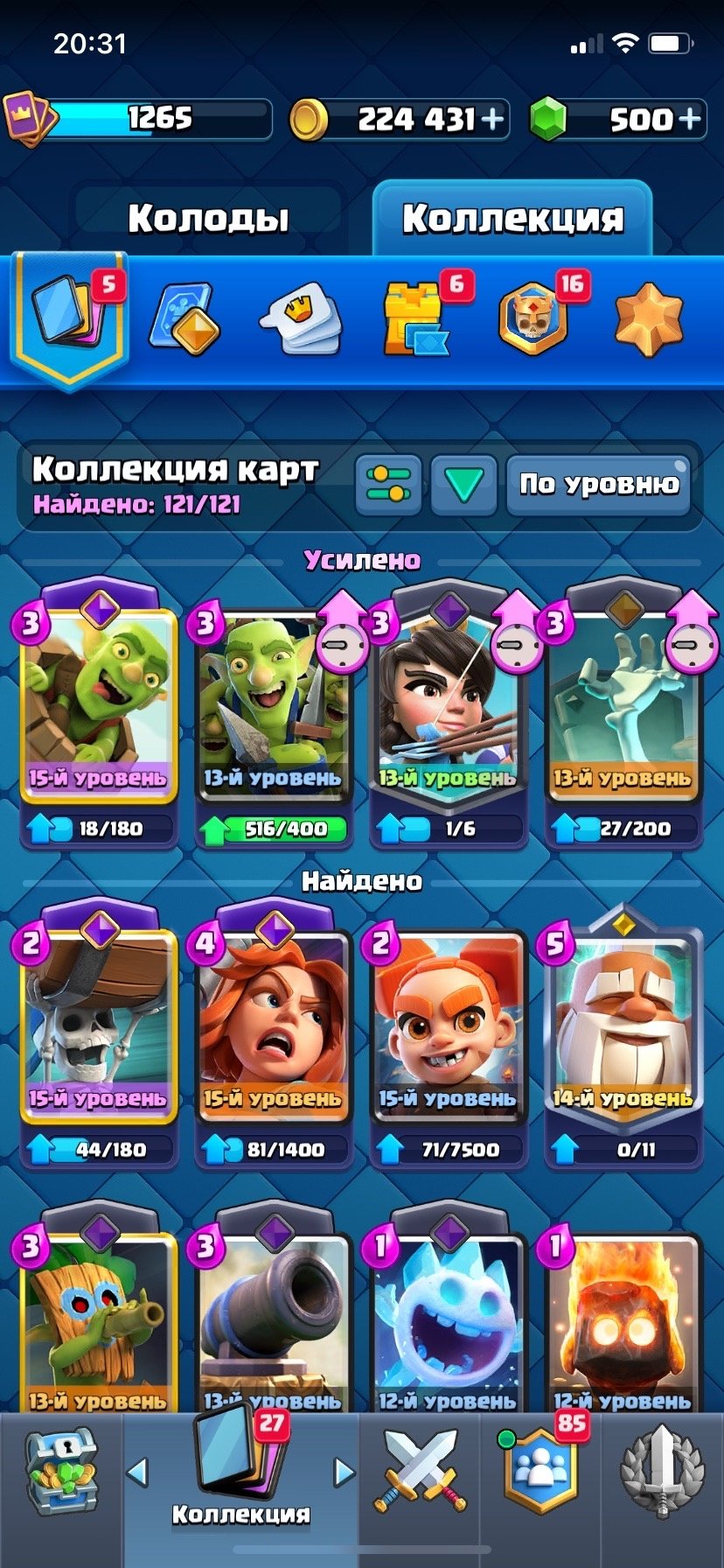Open the banner-and-gem icon tab
This screenshot has height=1568, width=724.
(184, 317)
